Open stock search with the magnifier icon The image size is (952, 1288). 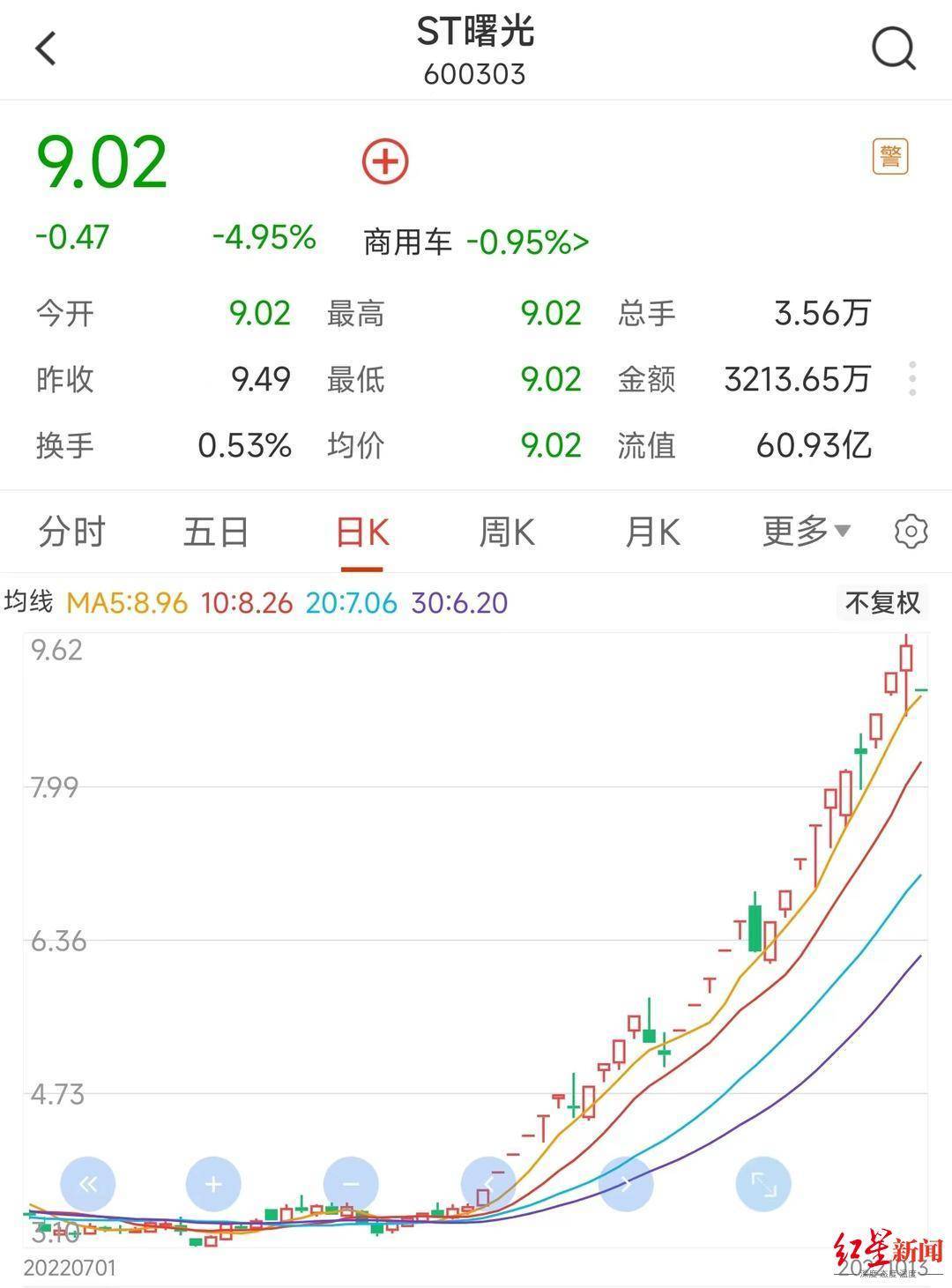click(894, 48)
